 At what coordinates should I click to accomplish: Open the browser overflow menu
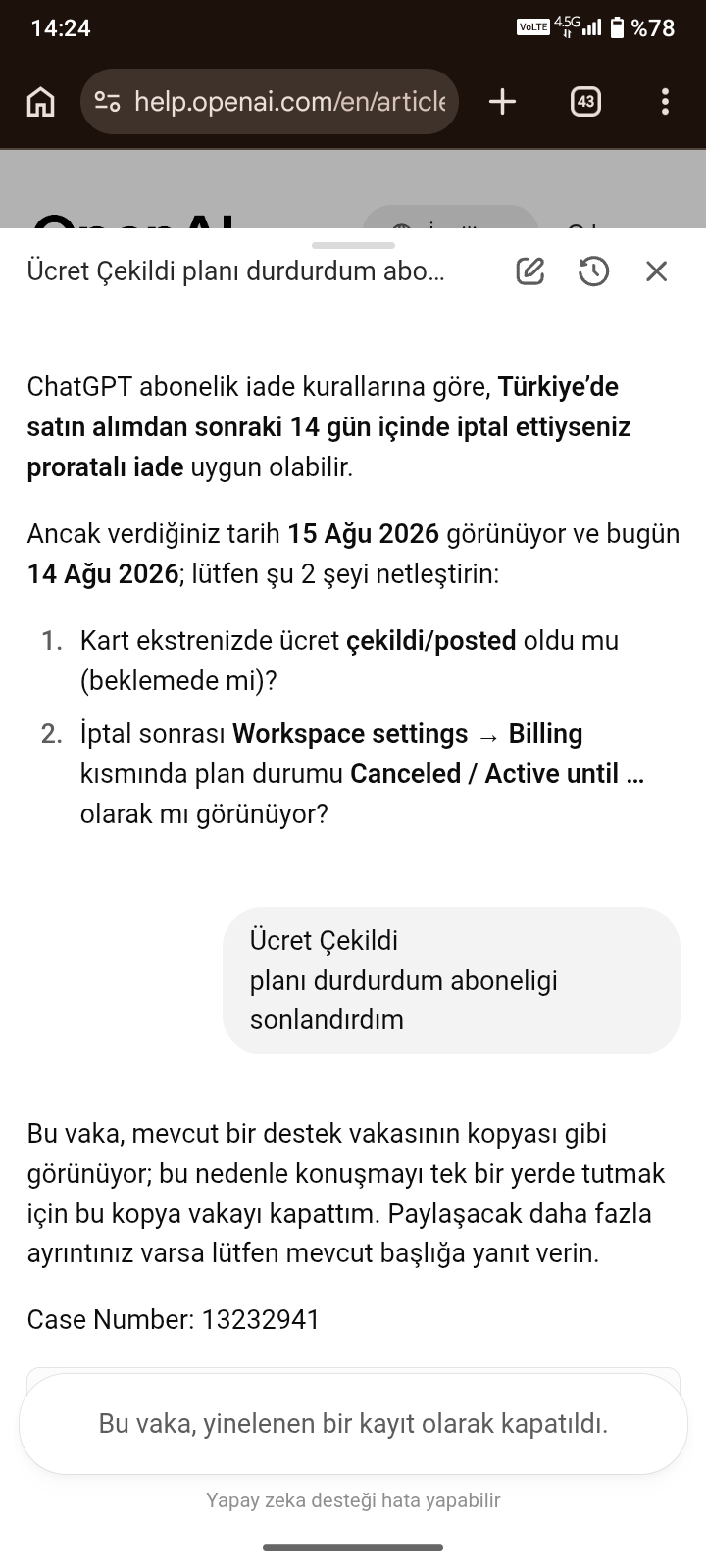(x=665, y=102)
